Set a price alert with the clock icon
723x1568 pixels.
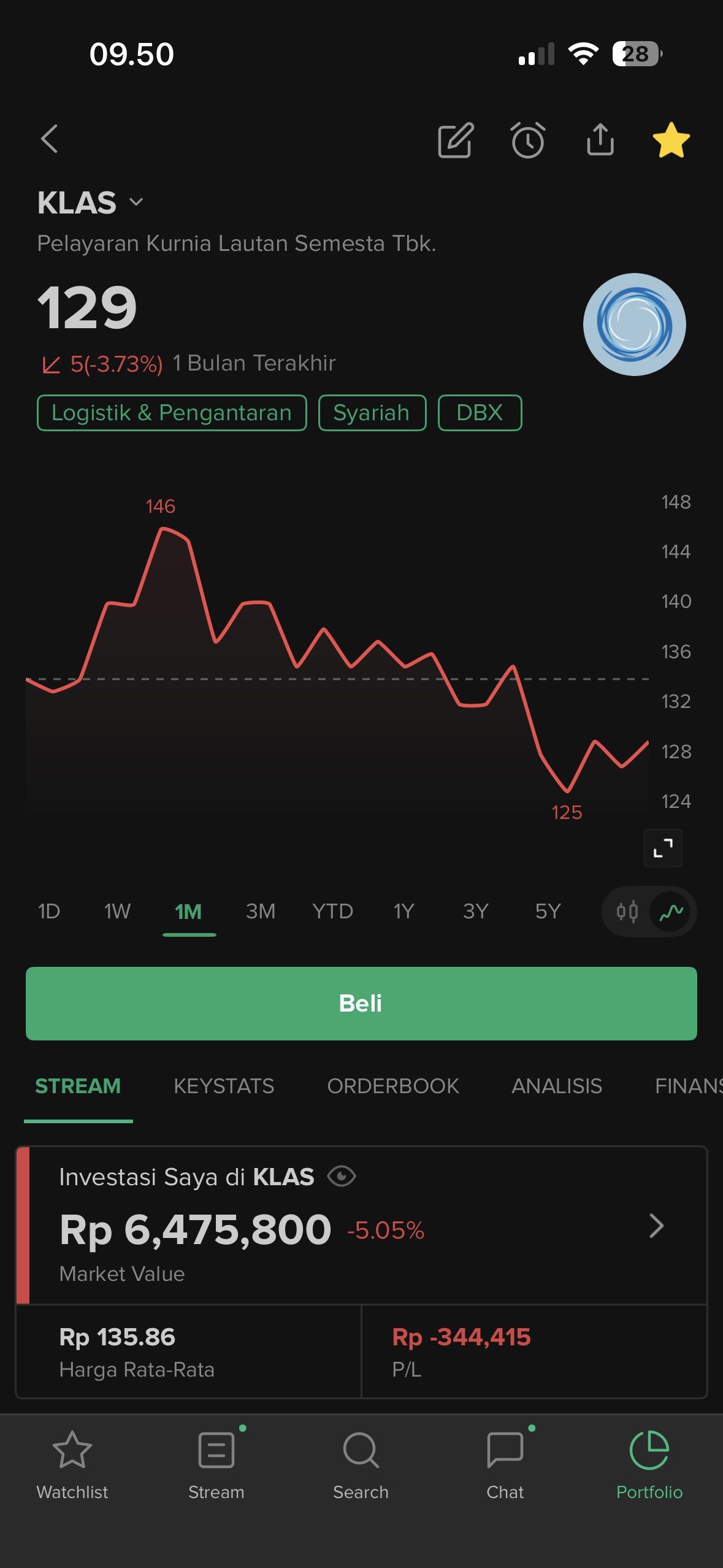pyautogui.click(x=527, y=140)
